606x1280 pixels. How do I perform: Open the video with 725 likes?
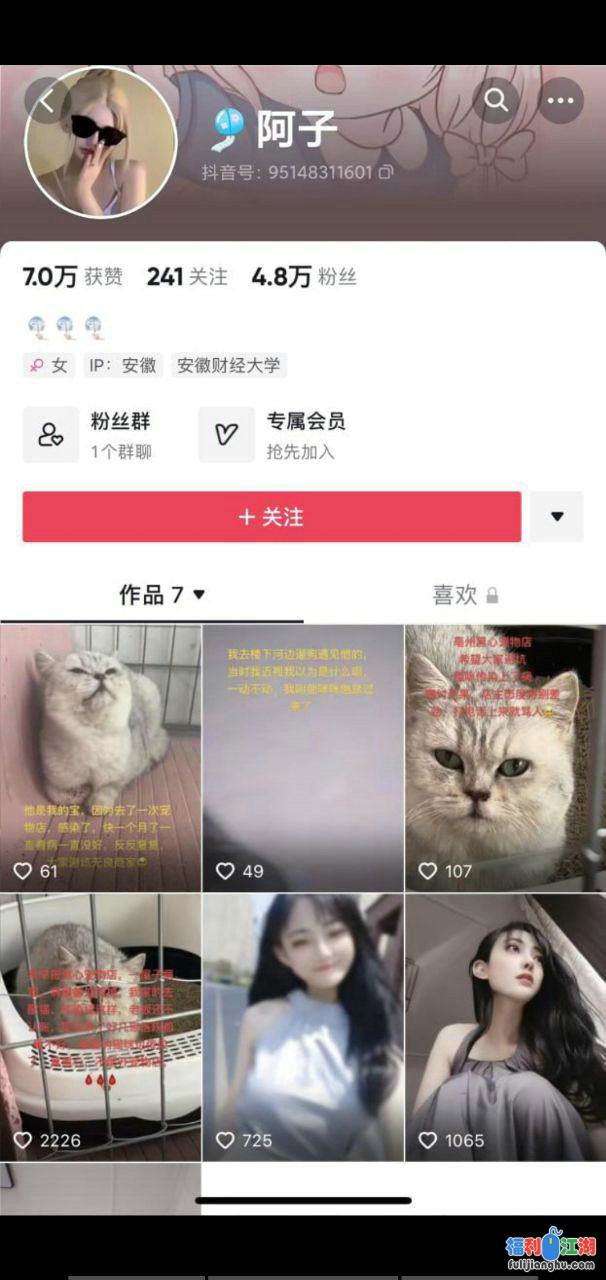(303, 1027)
